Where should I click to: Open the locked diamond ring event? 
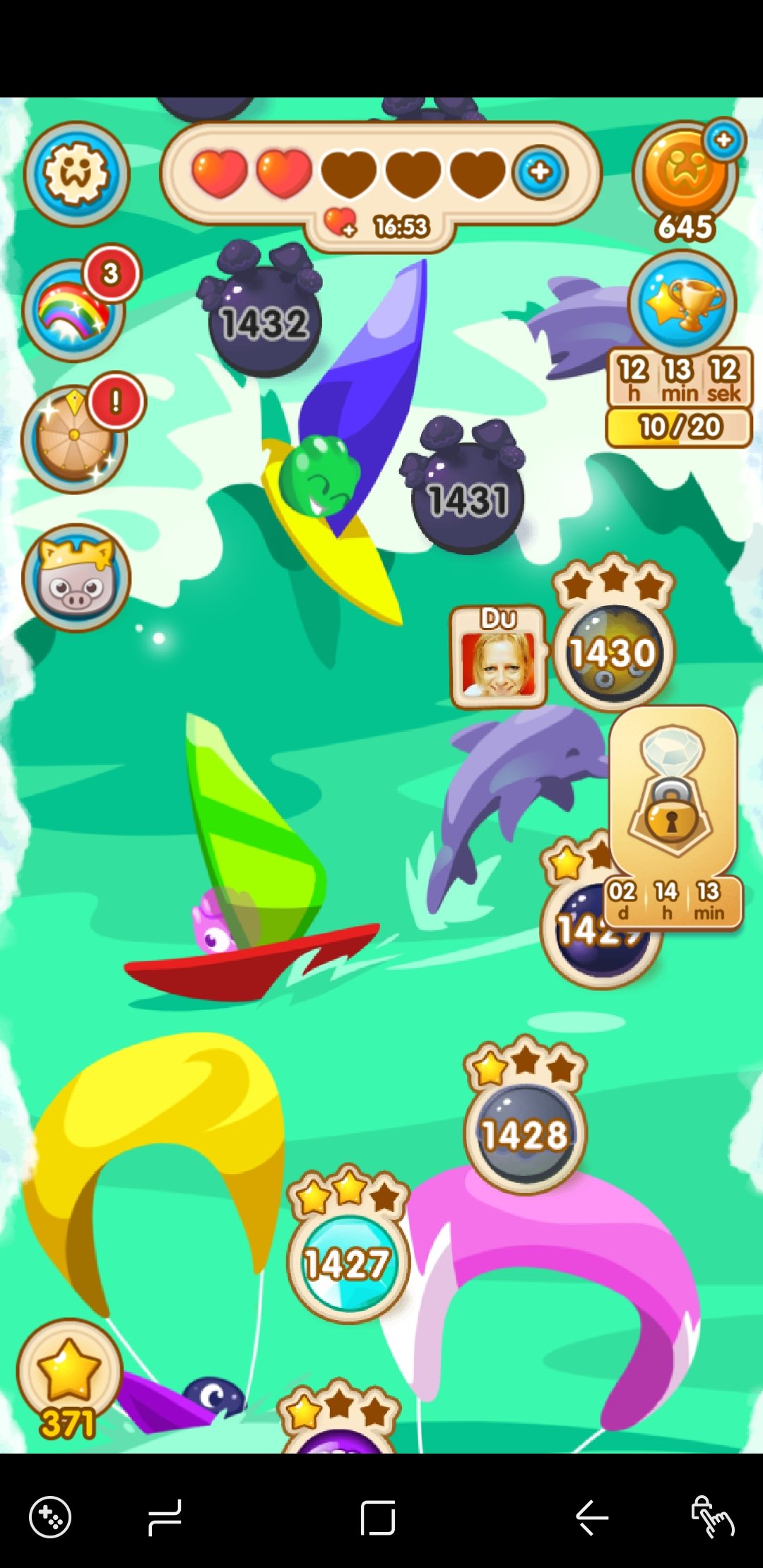(x=673, y=794)
